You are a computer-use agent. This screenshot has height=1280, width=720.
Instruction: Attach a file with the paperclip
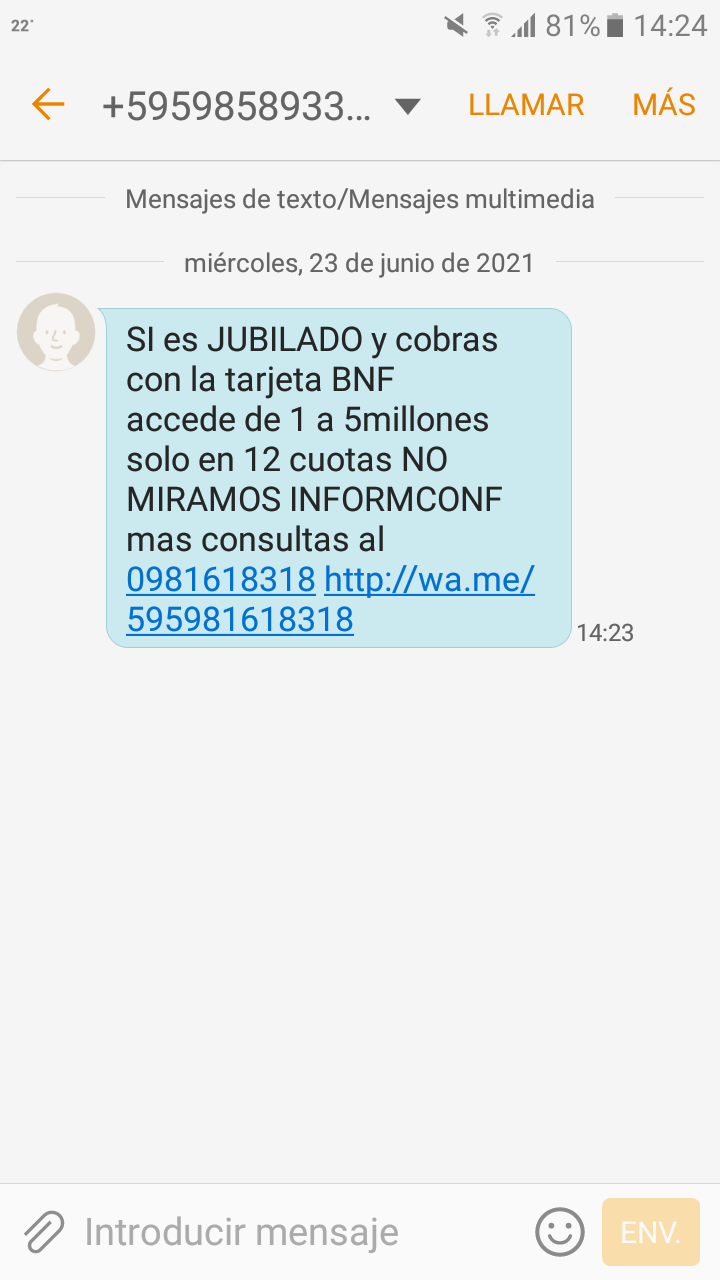pos(44,1232)
